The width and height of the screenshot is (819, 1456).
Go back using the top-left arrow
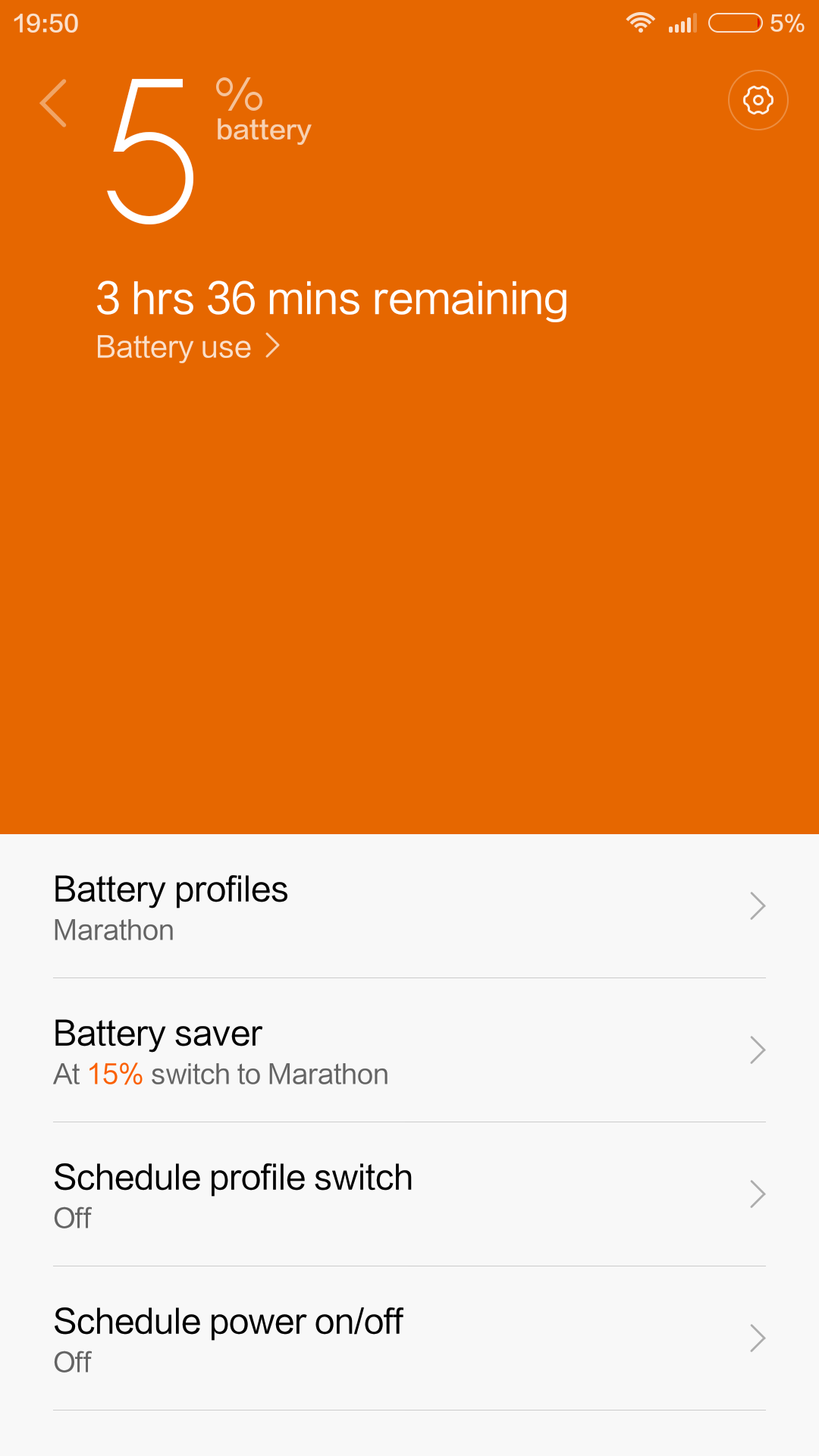(x=54, y=103)
